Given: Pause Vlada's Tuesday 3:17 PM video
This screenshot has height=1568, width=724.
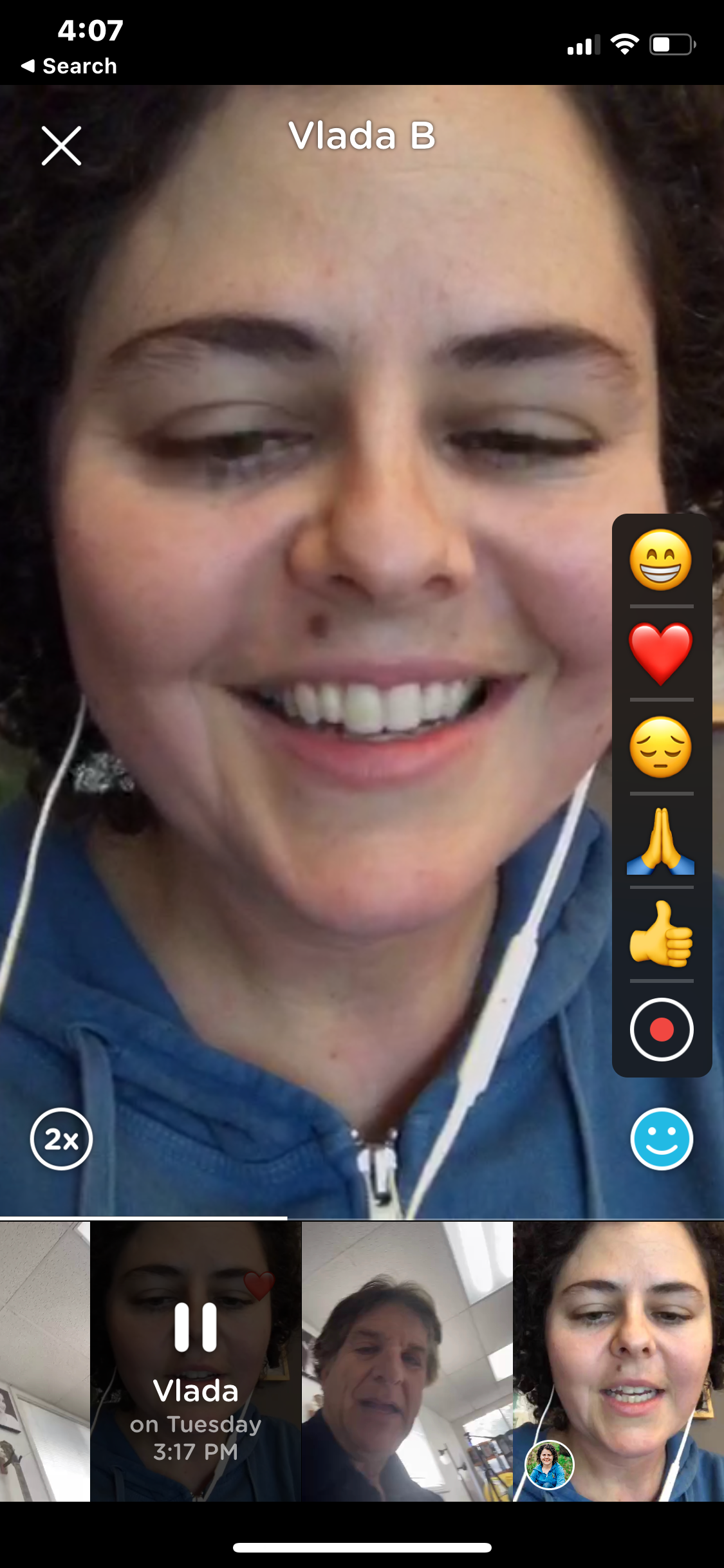Looking at the screenshot, I should click(x=195, y=1327).
